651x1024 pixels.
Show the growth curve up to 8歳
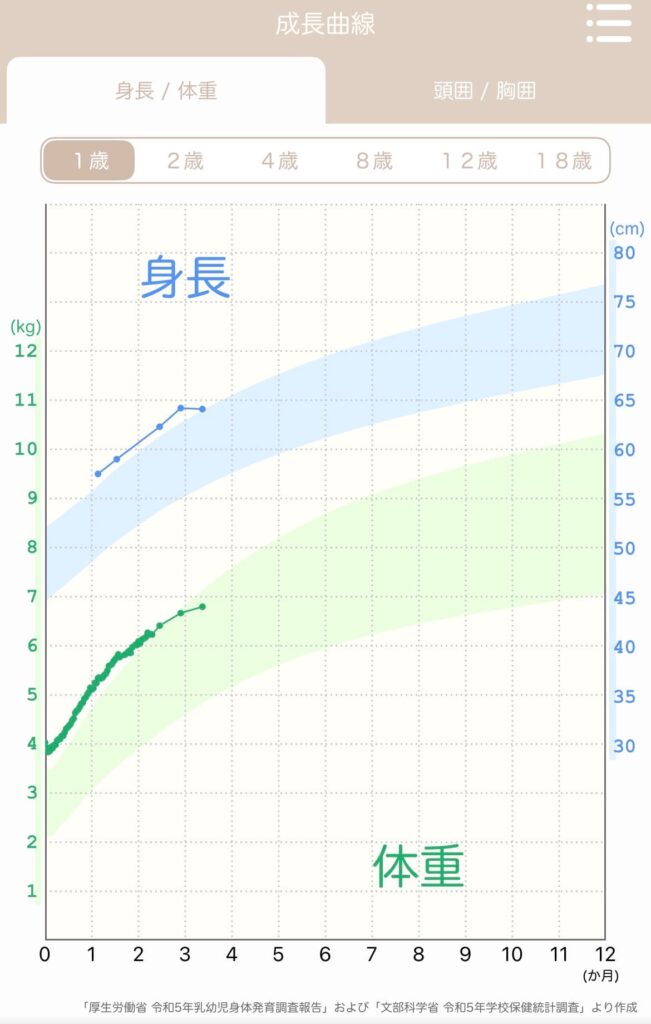374,161
